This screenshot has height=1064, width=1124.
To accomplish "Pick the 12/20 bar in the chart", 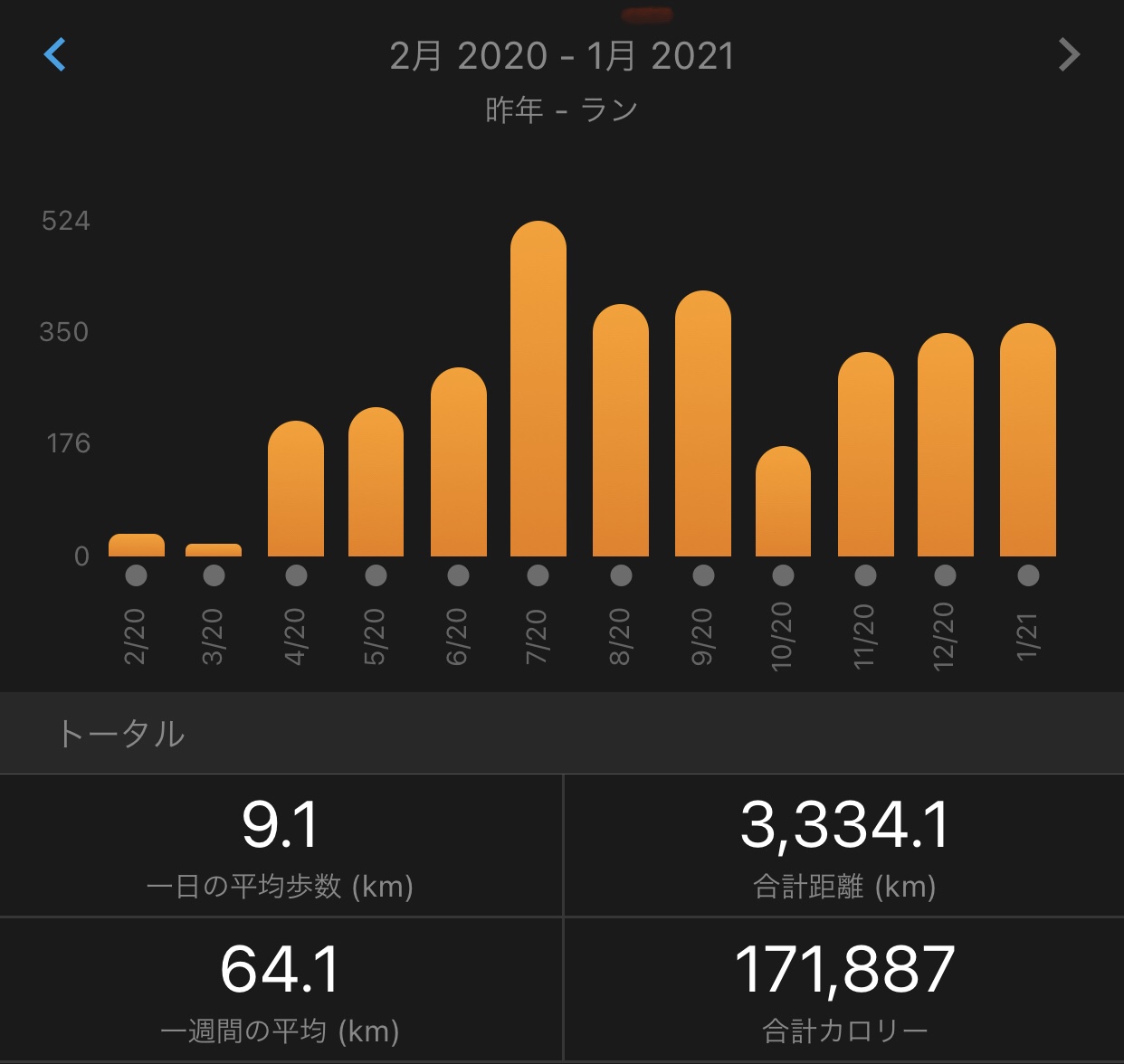I will pos(945,445).
